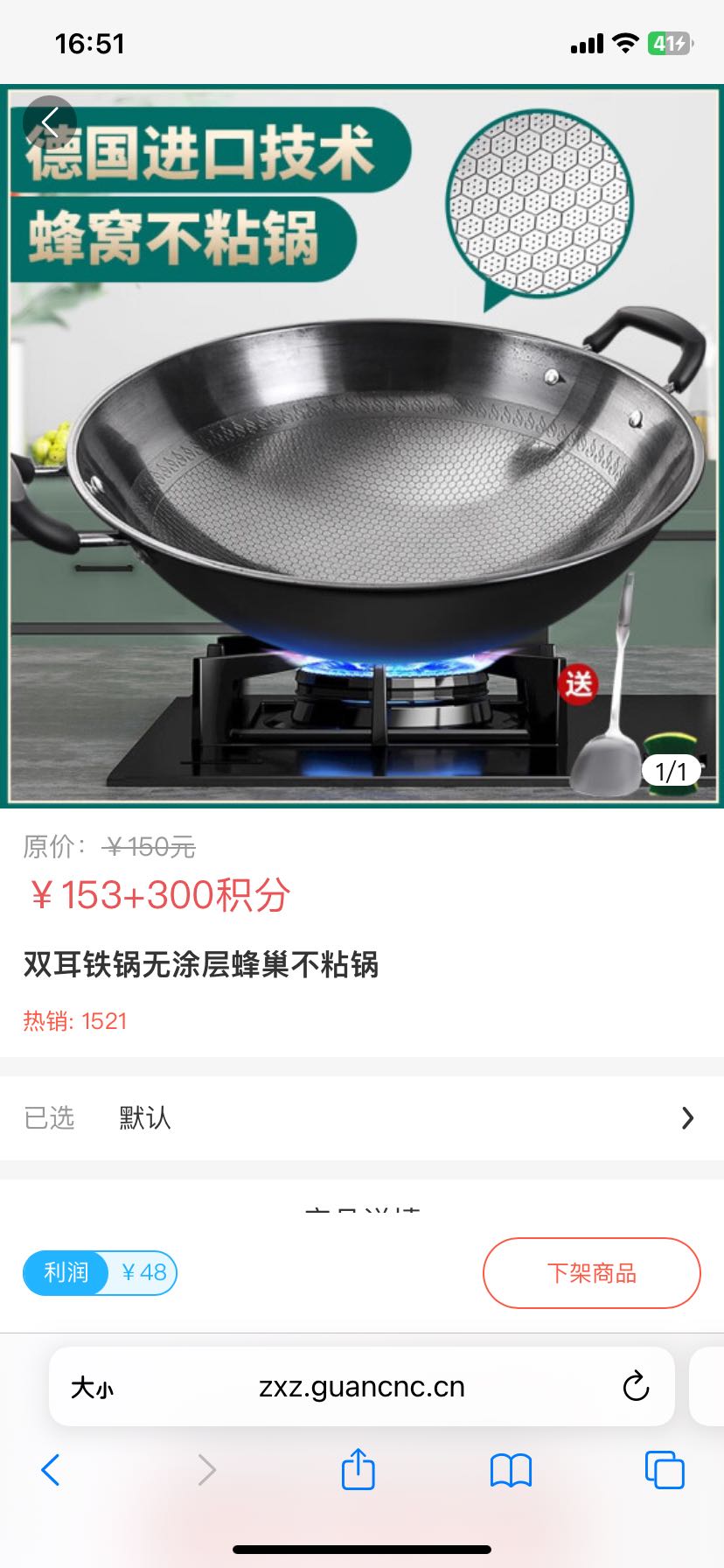The width and height of the screenshot is (724, 1568).
Task: Tap the 利润 ¥48 profit pill
Action: [x=100, y=1273]
